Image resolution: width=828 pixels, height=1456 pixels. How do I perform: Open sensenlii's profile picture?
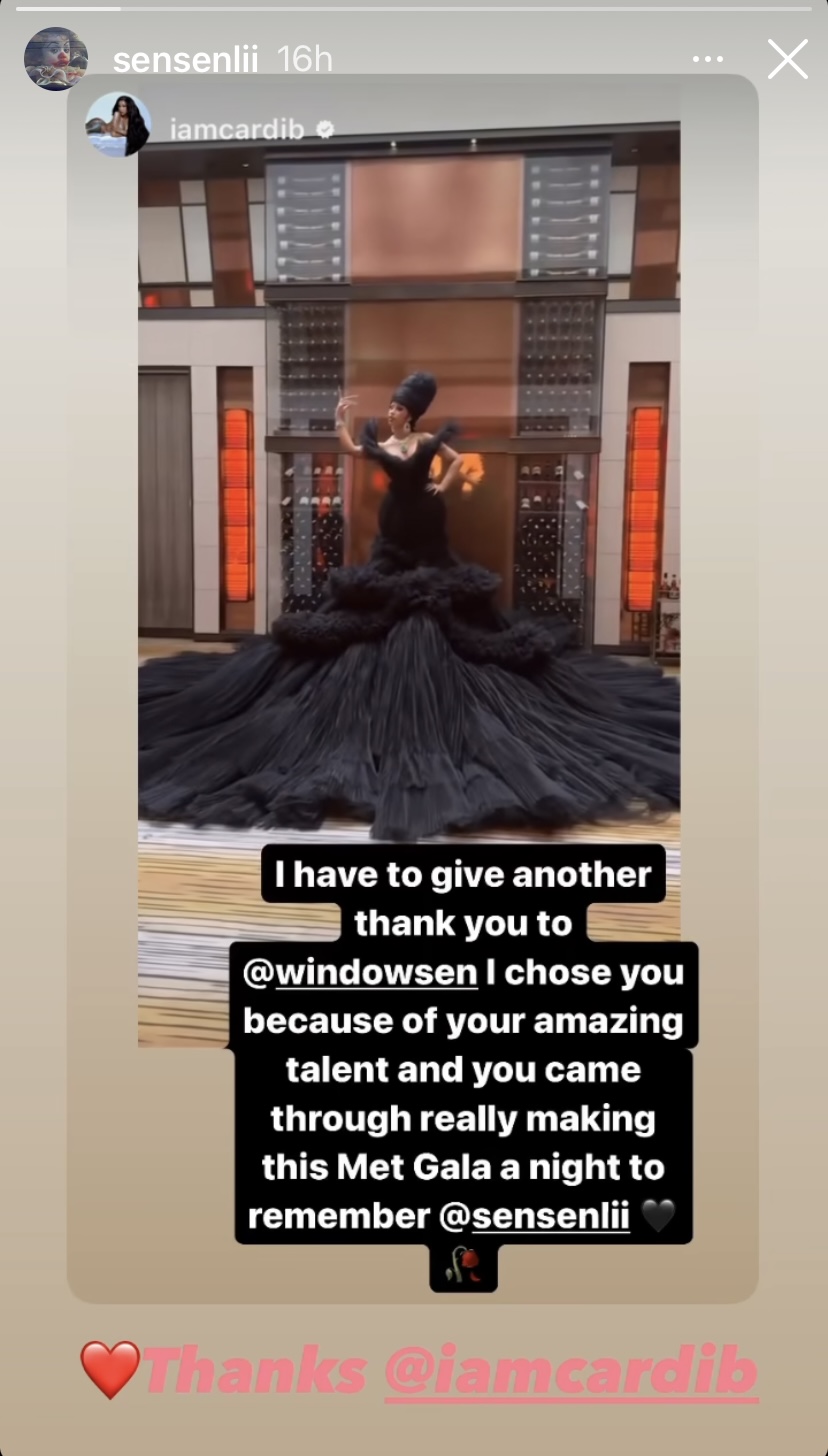point(56,59)
